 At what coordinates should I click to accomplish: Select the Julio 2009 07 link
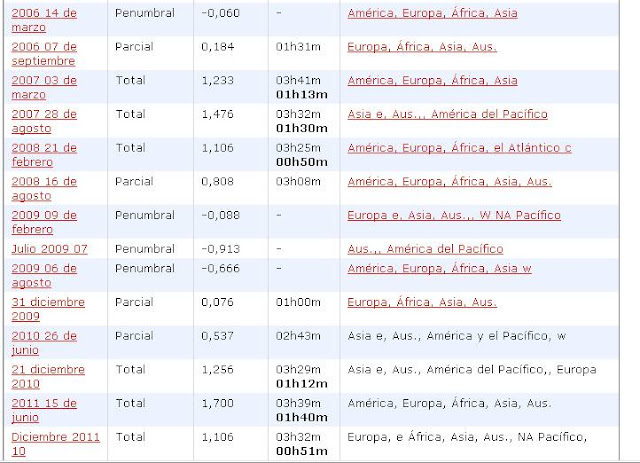pyautogui.click(x=49, y=249)
